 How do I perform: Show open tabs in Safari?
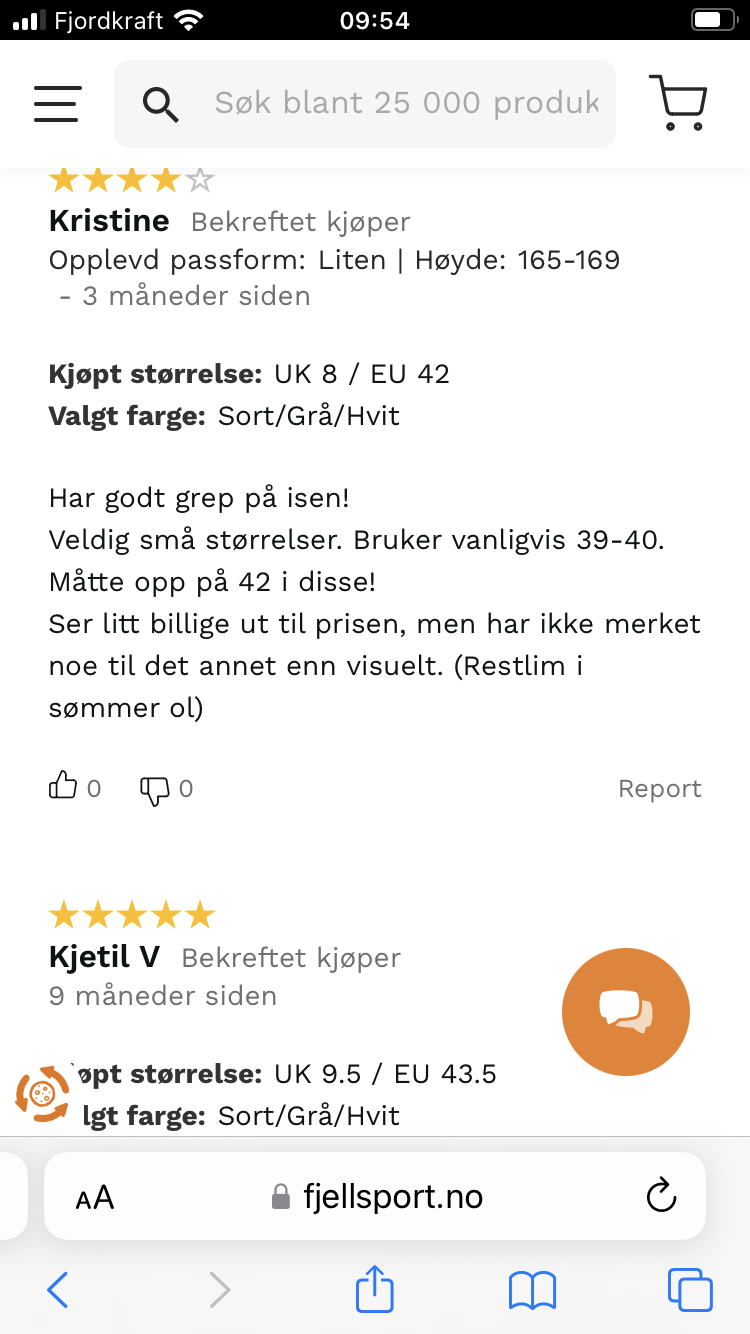coord(689,1290)
